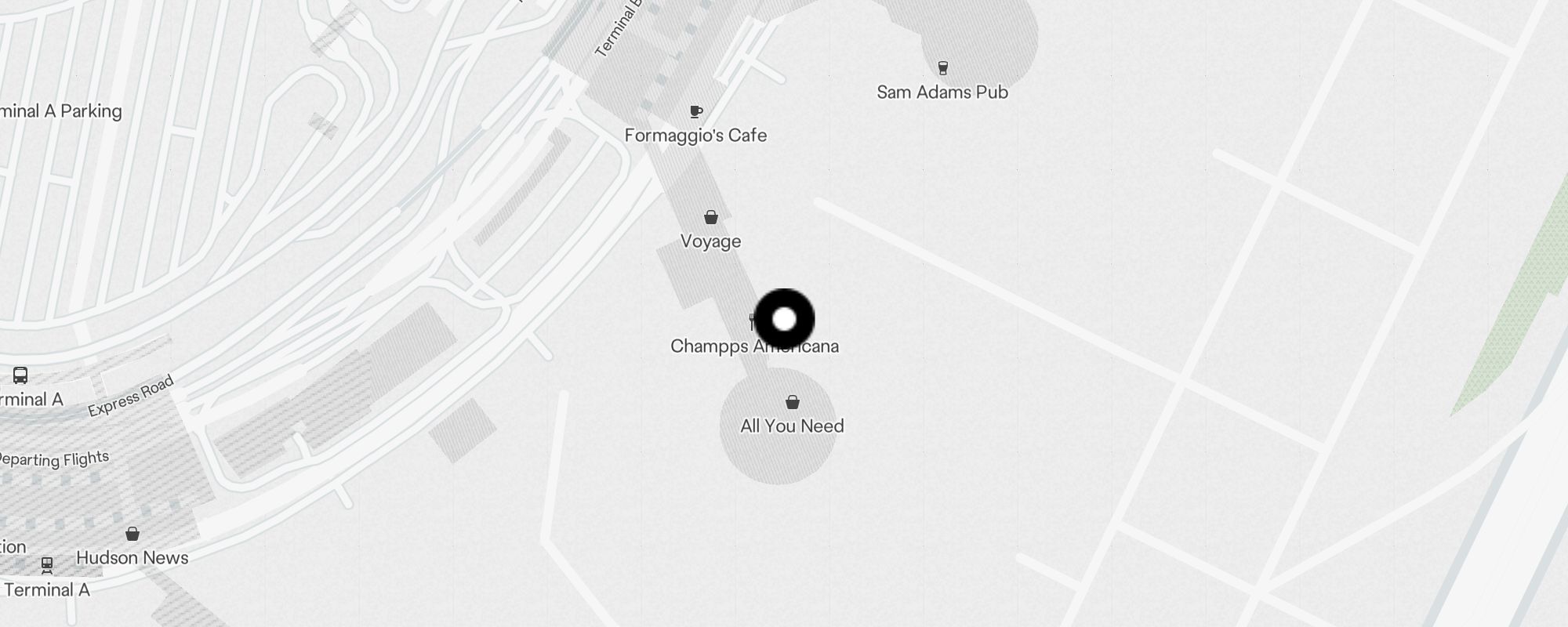Viewport: 1568px width, 627px height.
Task: Tap the Voyage shop marker
Action: (710, 217)
